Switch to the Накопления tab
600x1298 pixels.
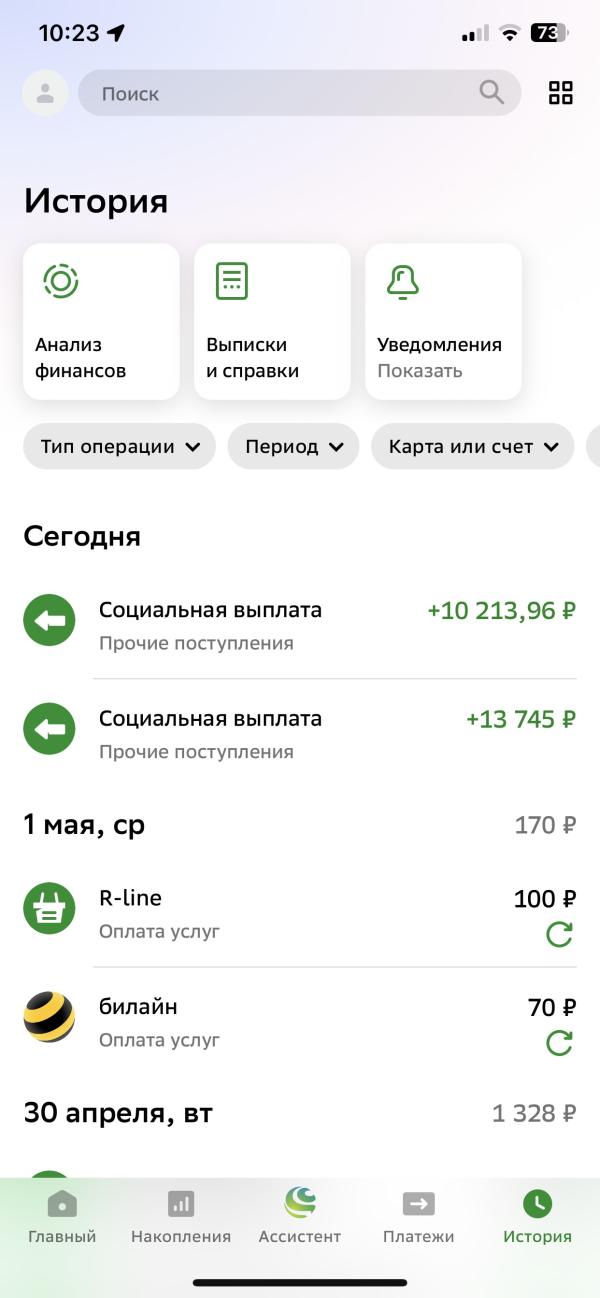point(181,1217)
